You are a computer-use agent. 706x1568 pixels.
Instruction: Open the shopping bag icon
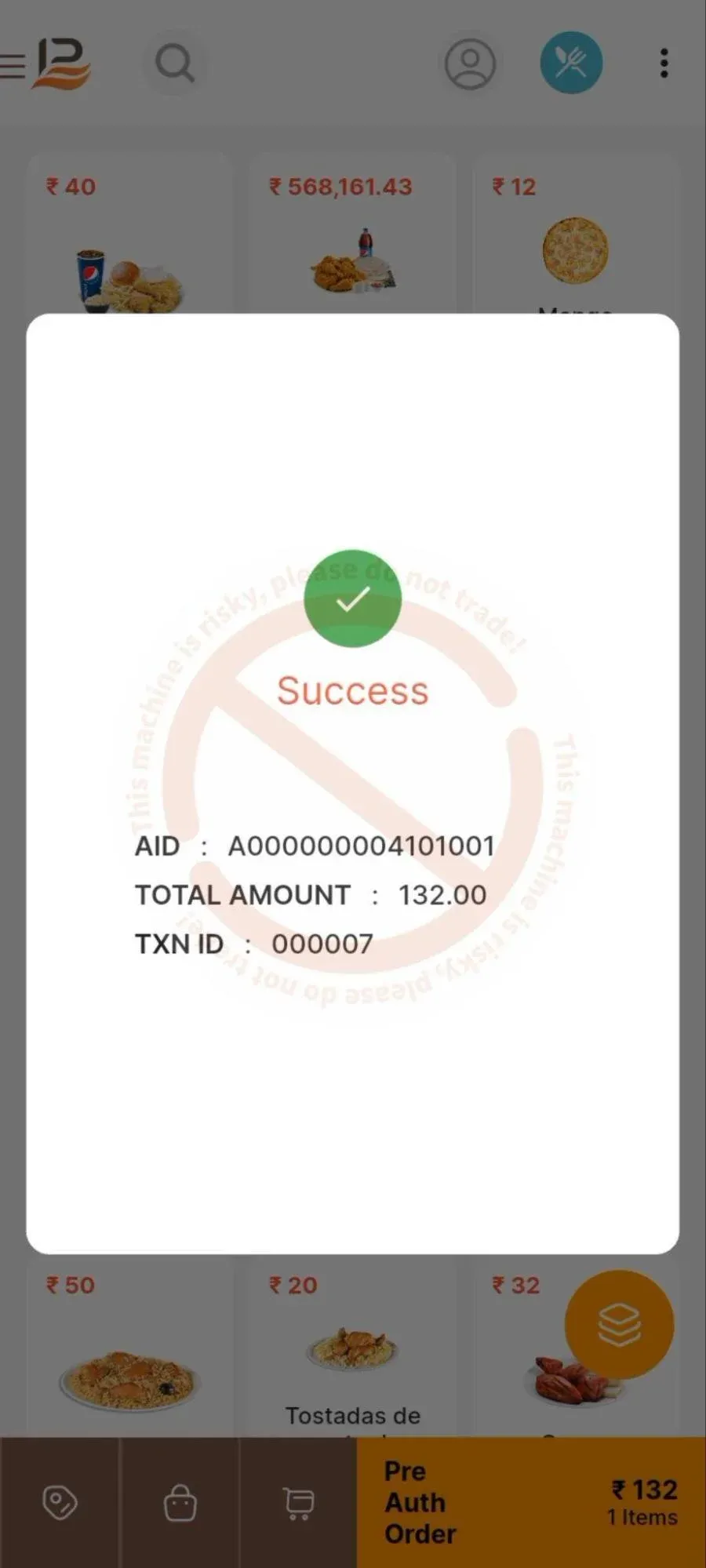[x=180, y=1503]
